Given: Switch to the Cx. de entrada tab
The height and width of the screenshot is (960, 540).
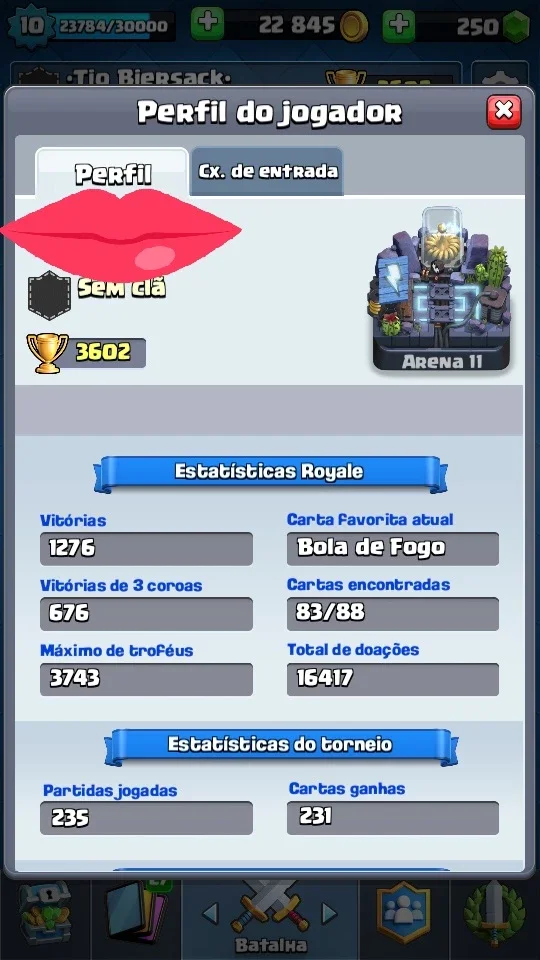Looking at the screenshot, I should 267,171.
